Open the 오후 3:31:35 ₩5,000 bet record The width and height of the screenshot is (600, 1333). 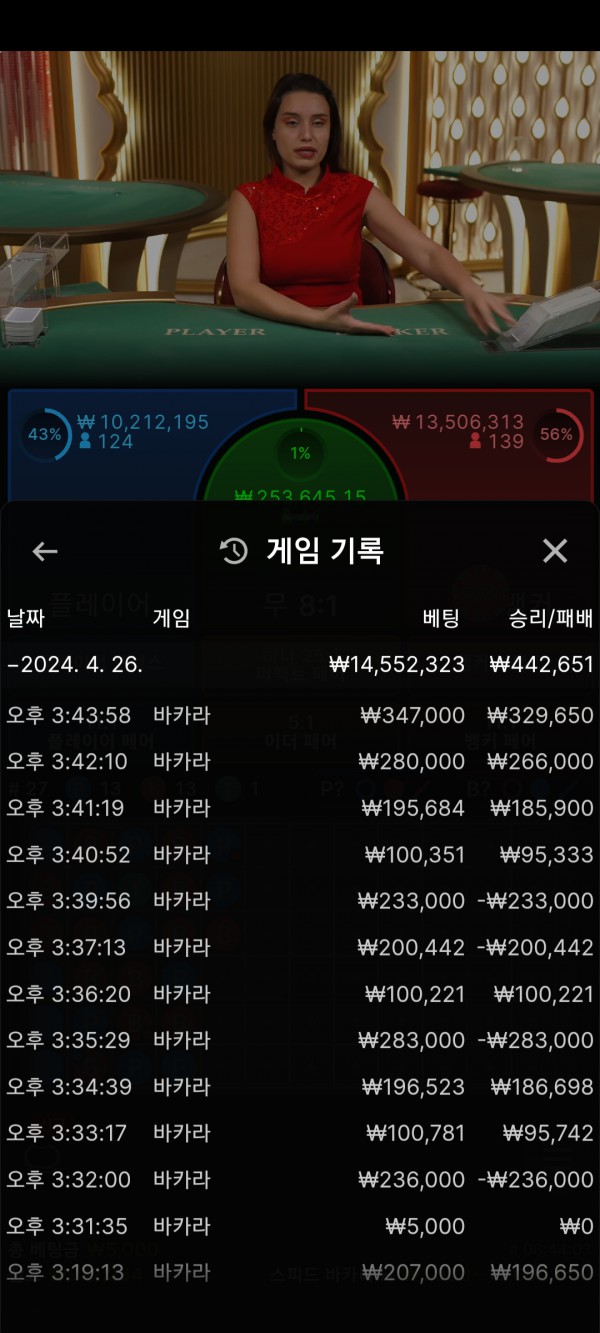tap(300, 1226)
